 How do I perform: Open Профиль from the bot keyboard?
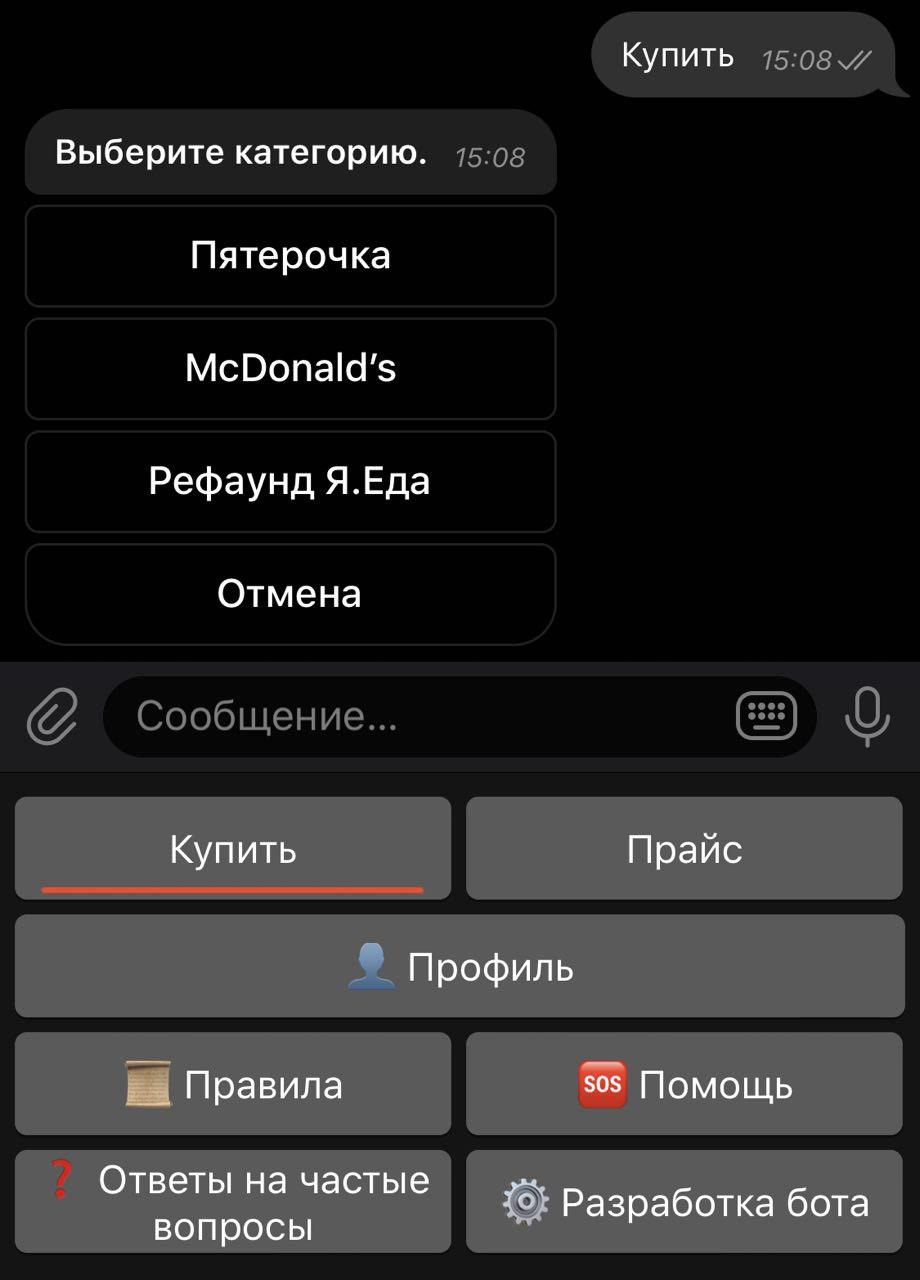point(459,967)
